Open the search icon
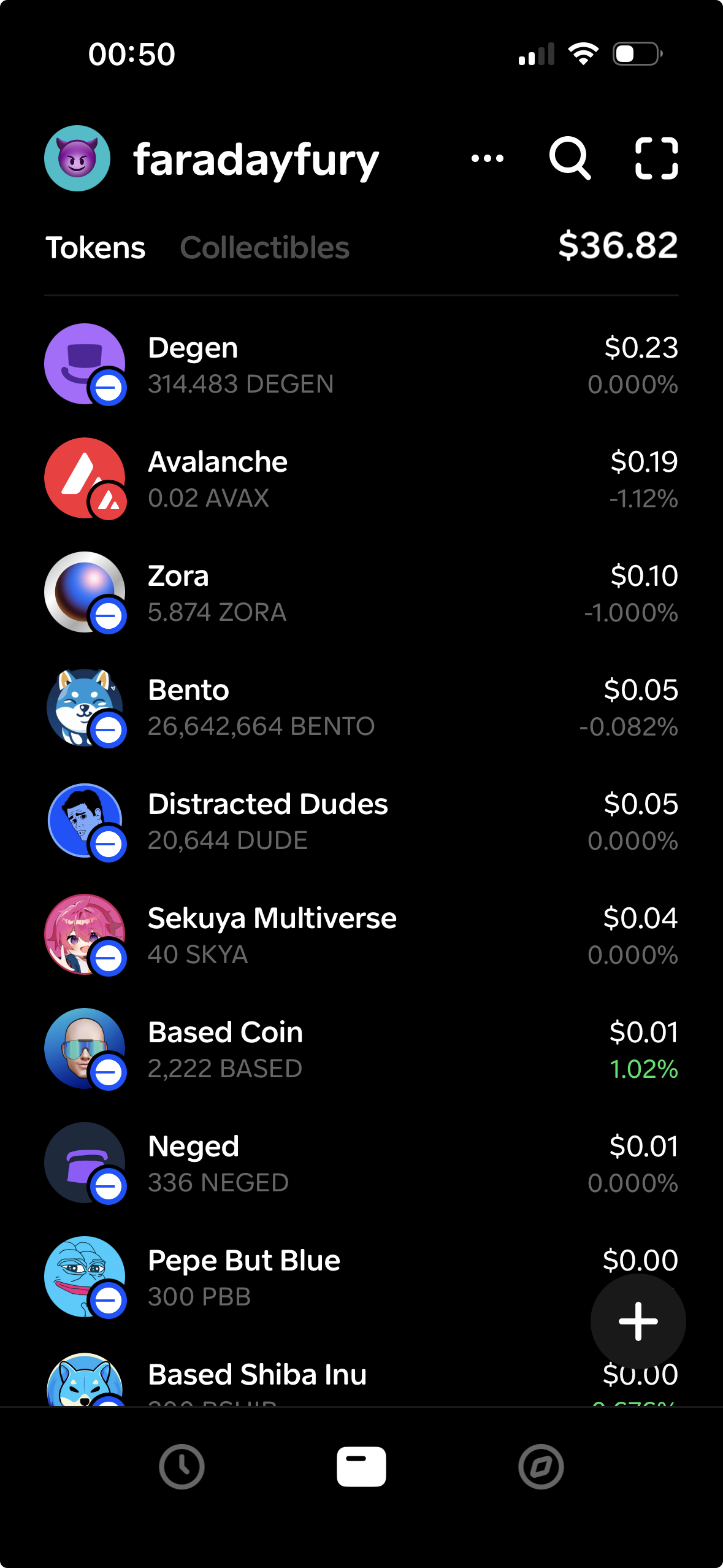The image size is (723, 1568). point(569,158)
